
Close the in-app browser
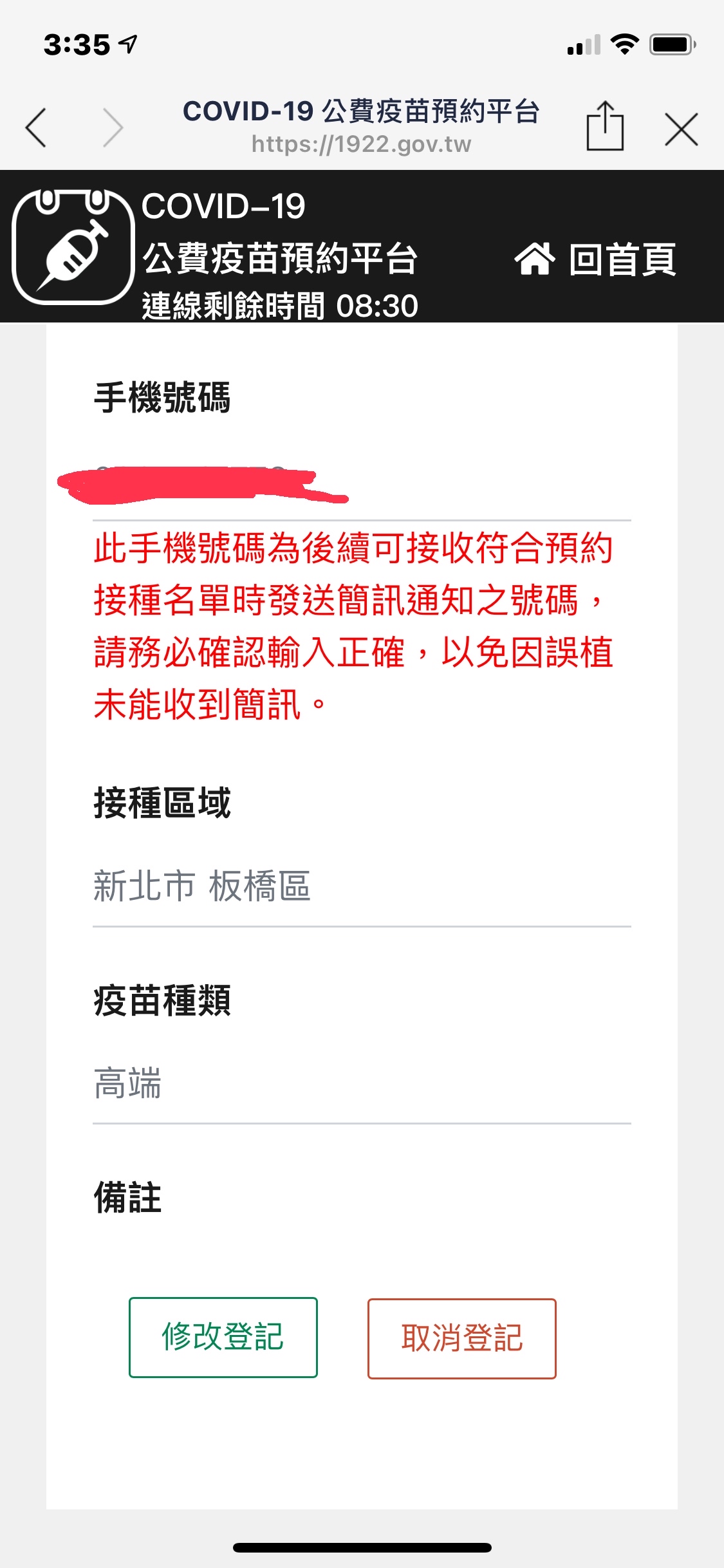pyautogui.click(x=681, y=129)
